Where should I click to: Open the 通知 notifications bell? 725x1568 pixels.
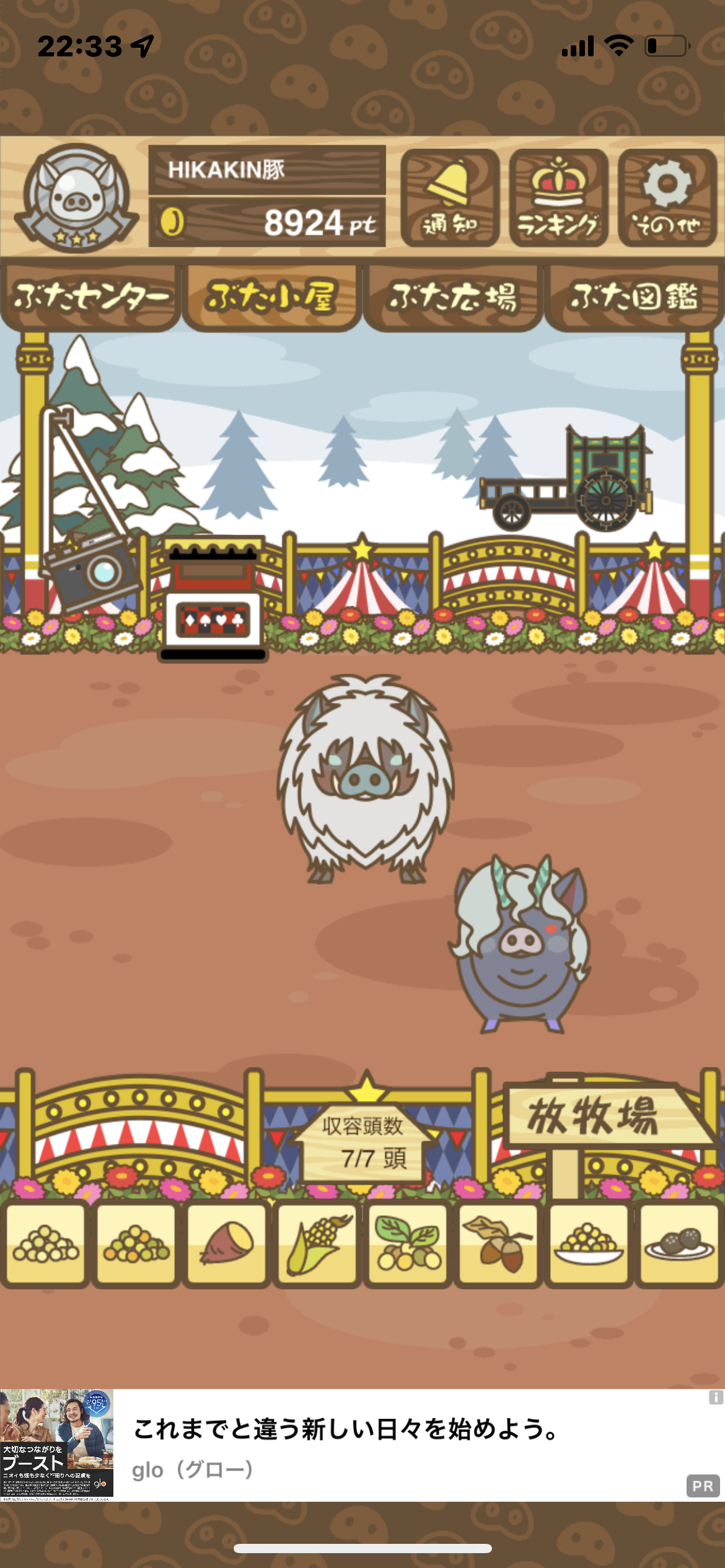(450, 198)
